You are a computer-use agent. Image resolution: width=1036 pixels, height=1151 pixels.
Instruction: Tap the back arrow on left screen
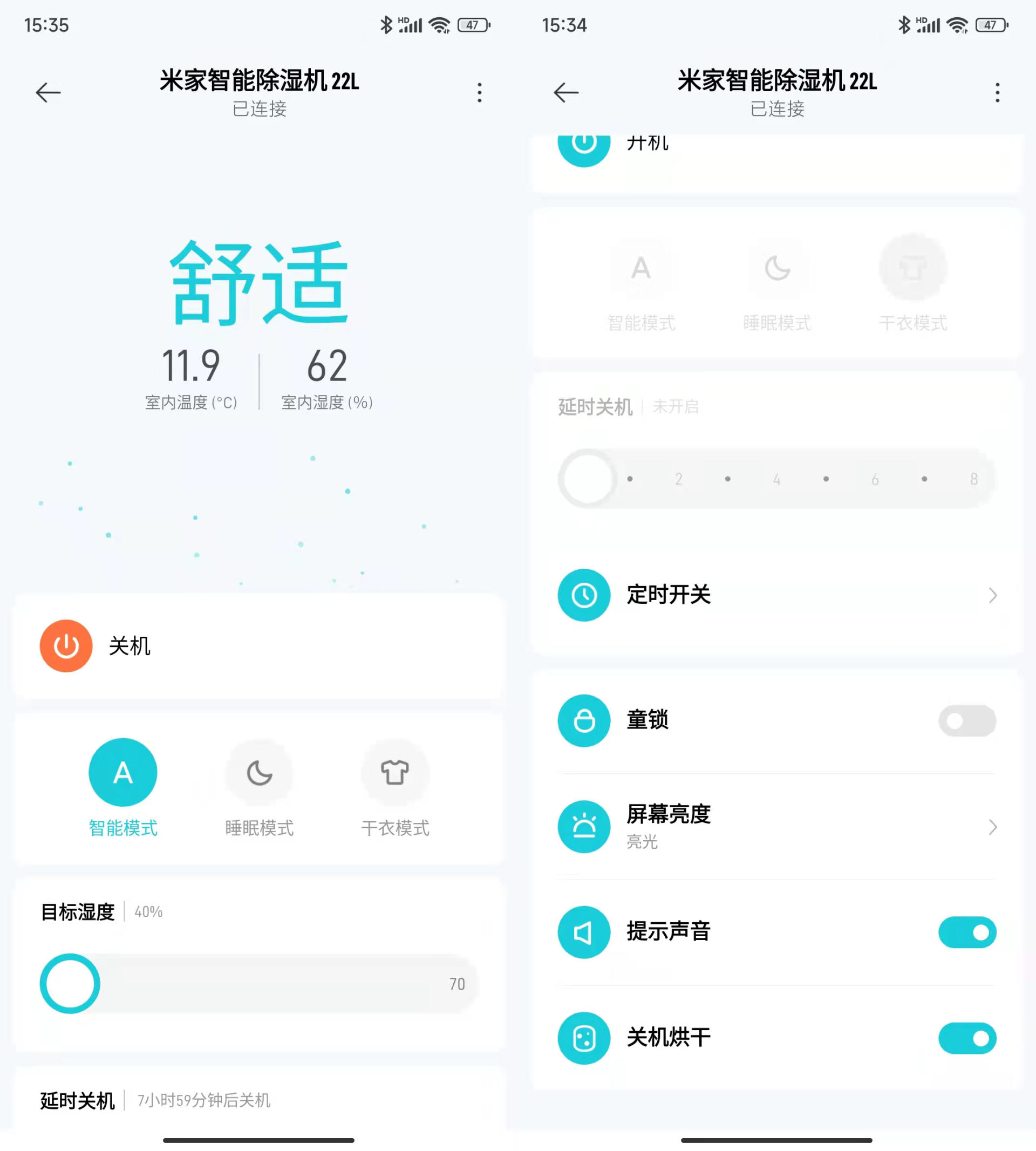pos(48,91)
